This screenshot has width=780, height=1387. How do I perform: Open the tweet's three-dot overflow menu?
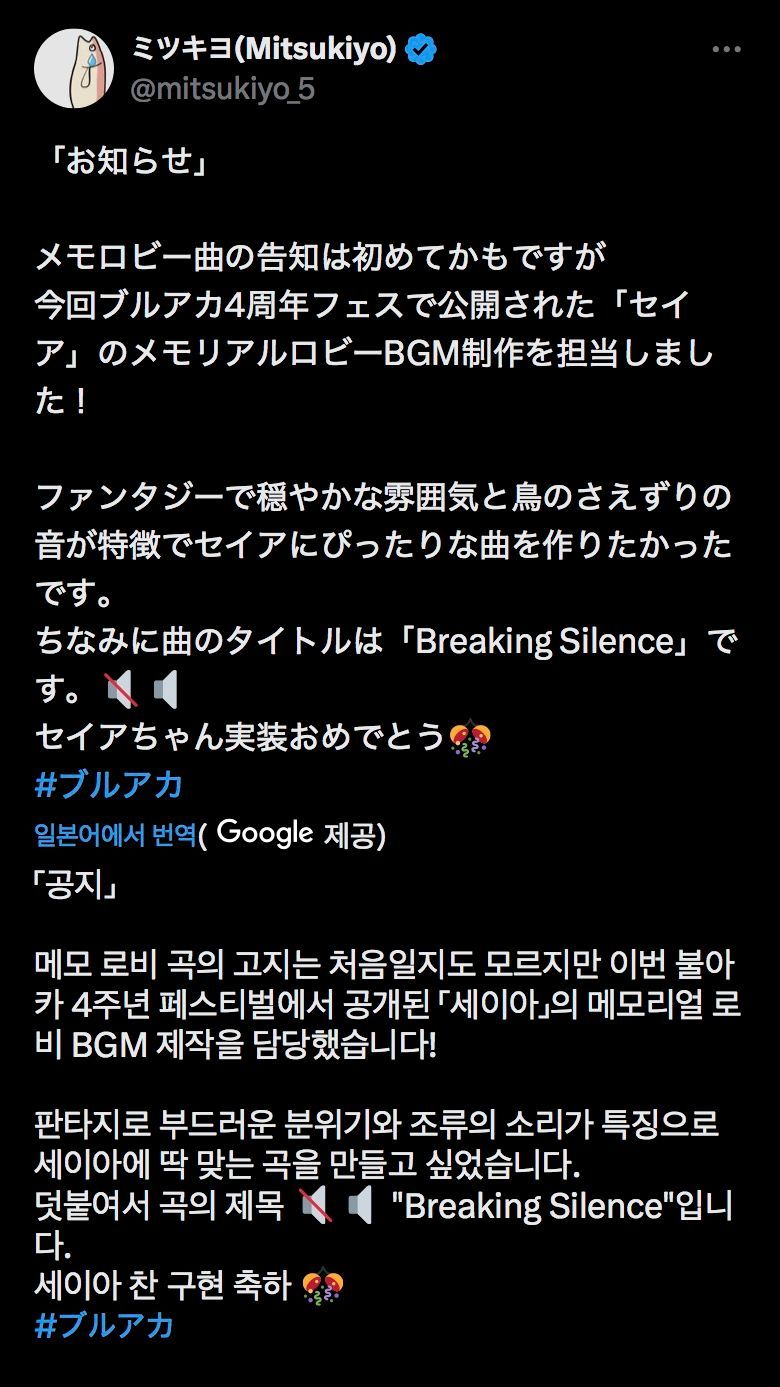tap(726, 50)
